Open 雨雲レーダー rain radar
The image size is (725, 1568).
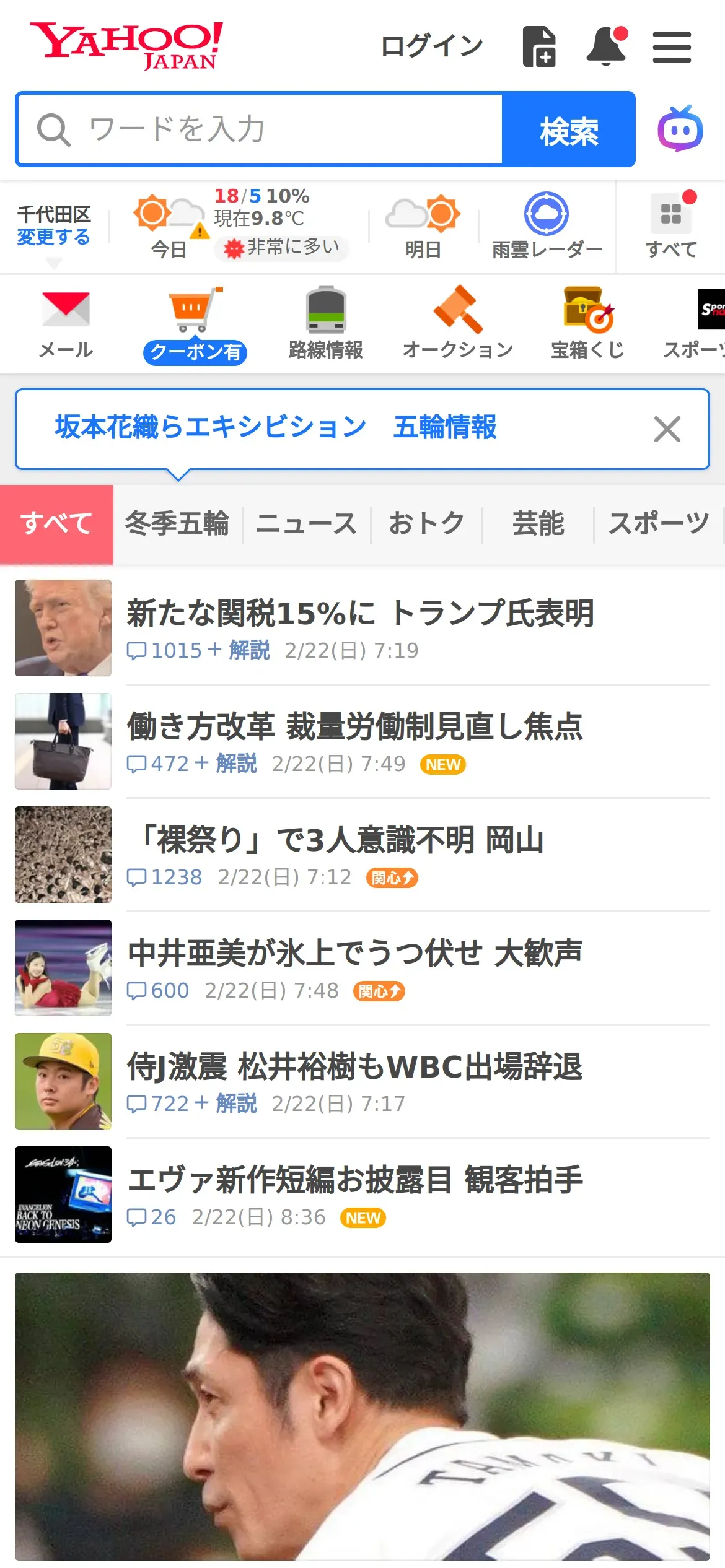tap(547, 227)
